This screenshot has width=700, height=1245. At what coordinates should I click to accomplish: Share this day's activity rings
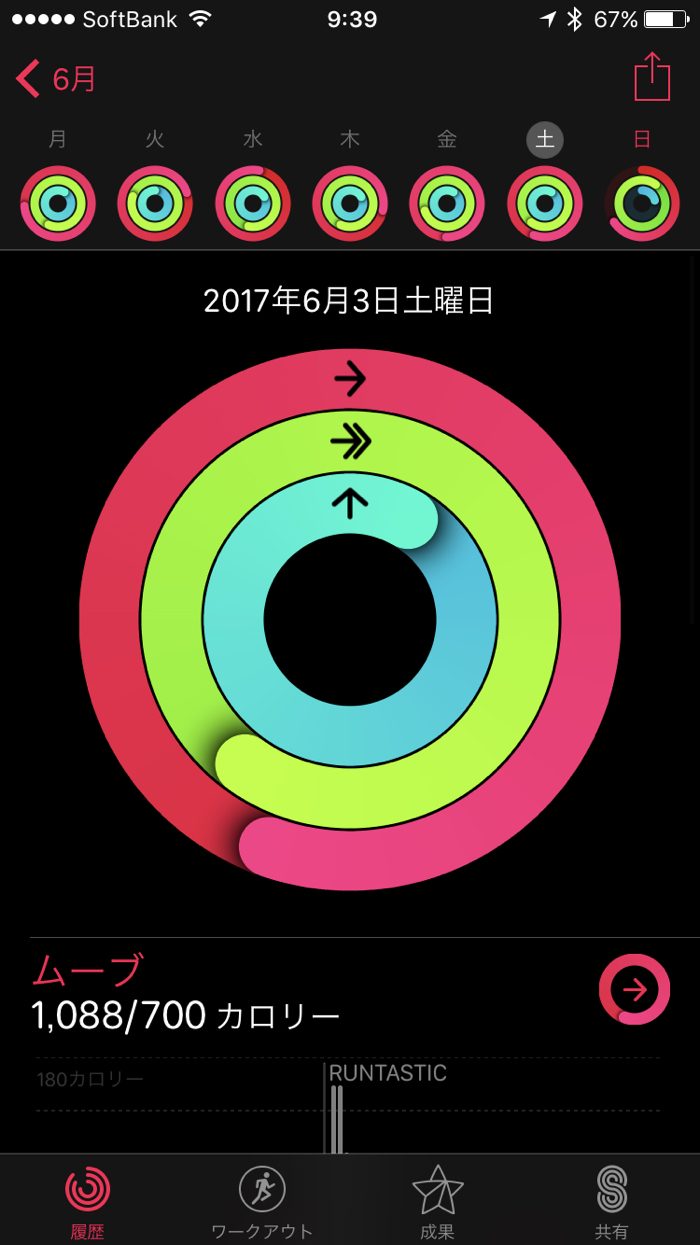(652, 77)
